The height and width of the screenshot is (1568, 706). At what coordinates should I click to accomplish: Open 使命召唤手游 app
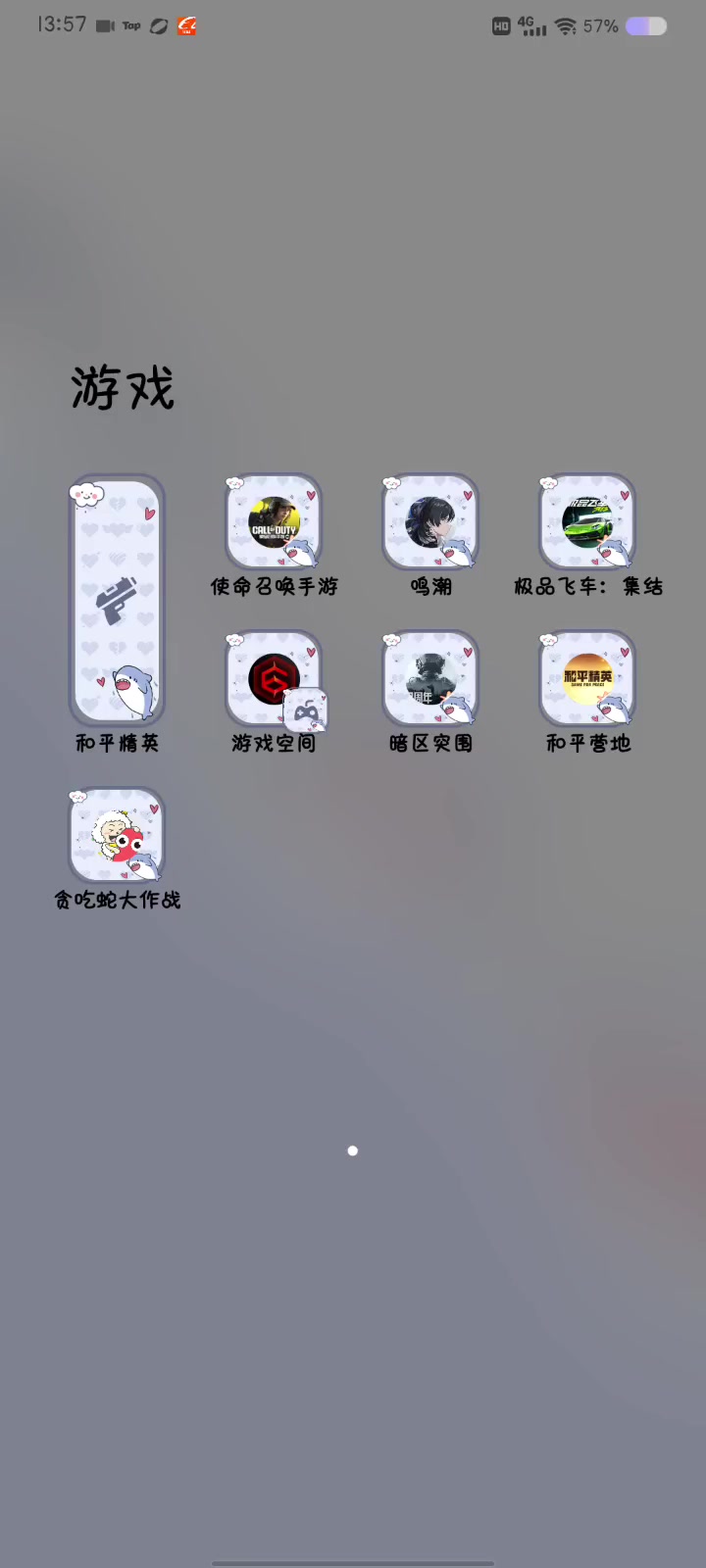pos(274,522)
